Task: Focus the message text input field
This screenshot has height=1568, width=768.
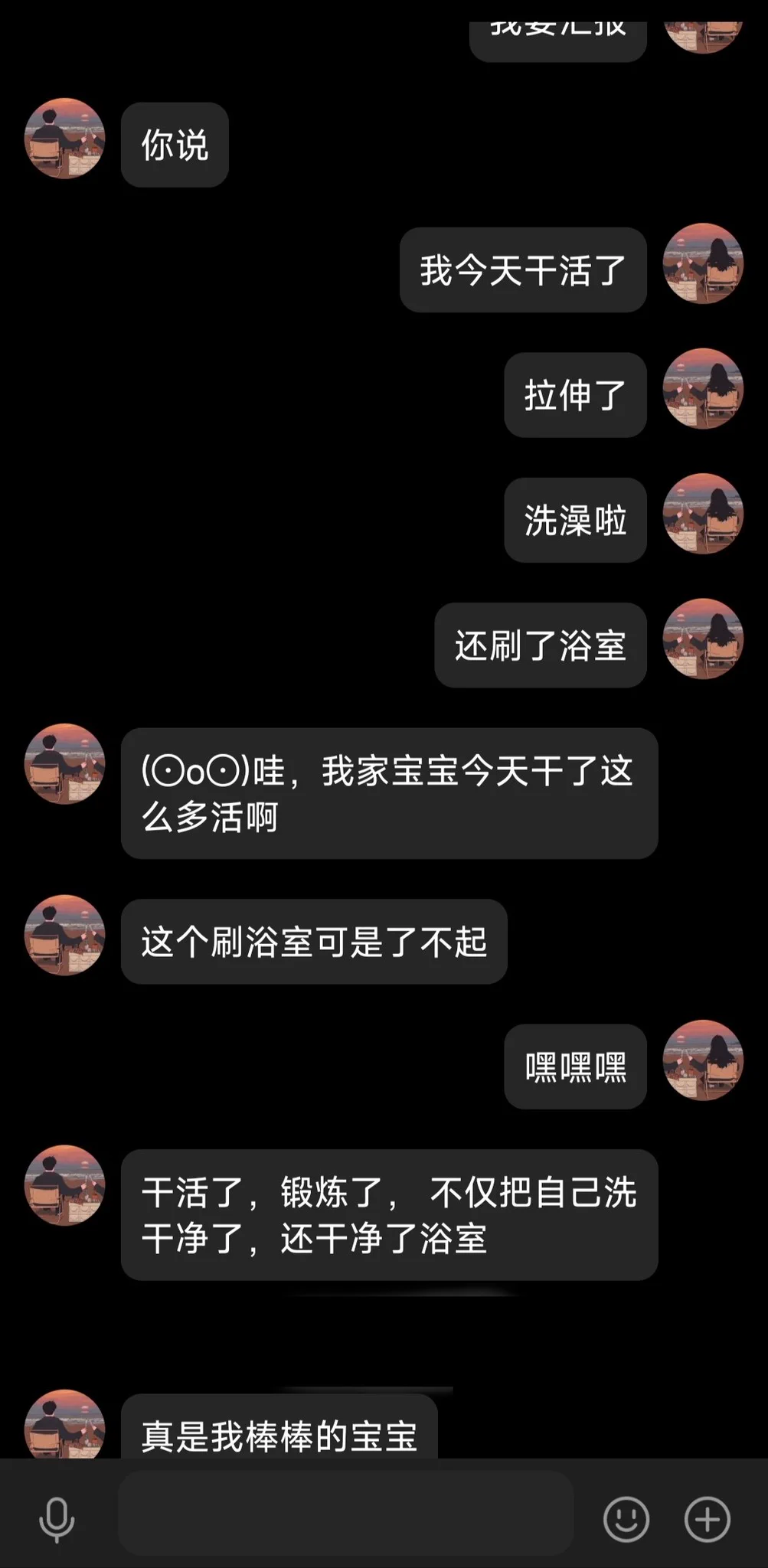Action: coord(345,1513)
